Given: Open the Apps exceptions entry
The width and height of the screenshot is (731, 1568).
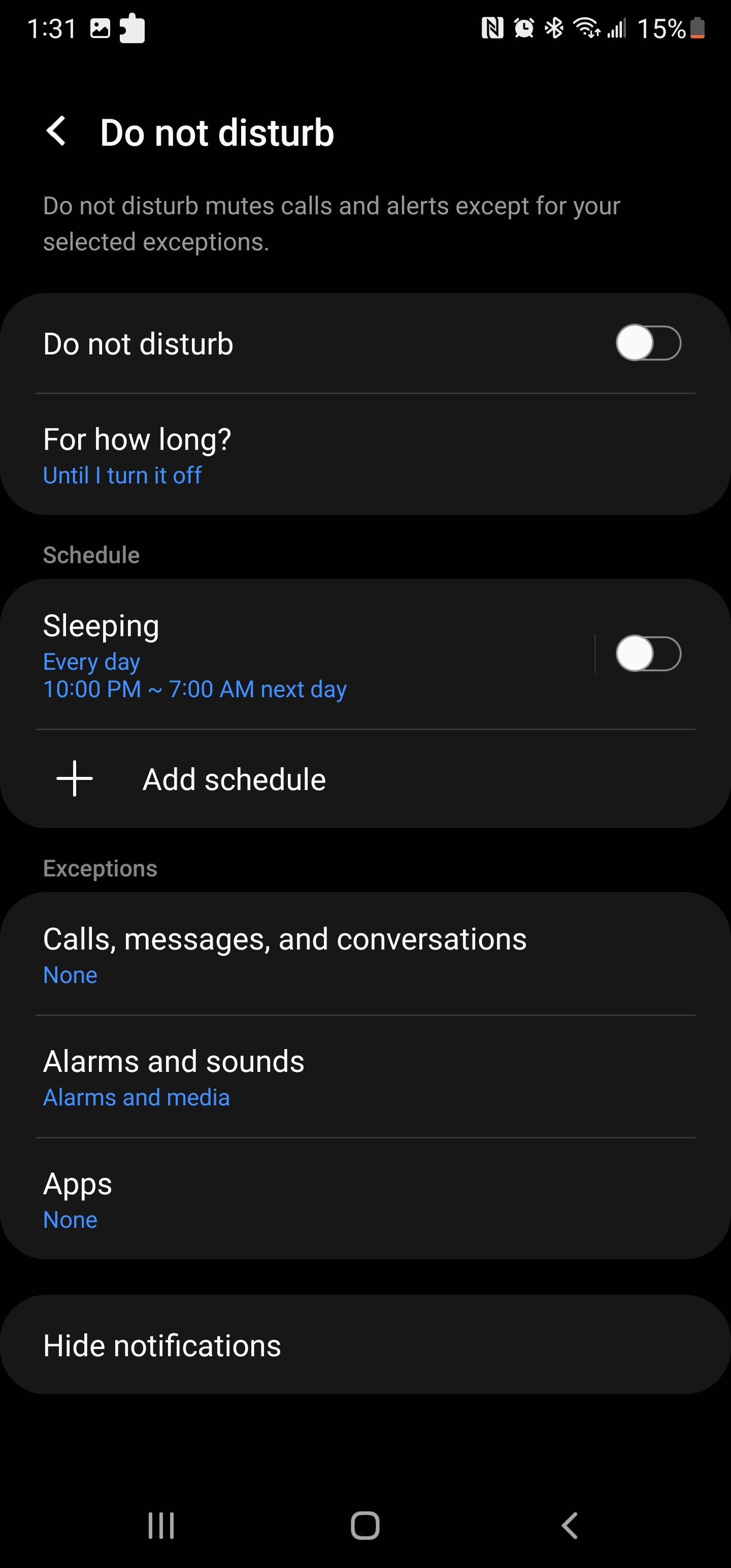Looking at the screenshot, I should [244, 1199].
